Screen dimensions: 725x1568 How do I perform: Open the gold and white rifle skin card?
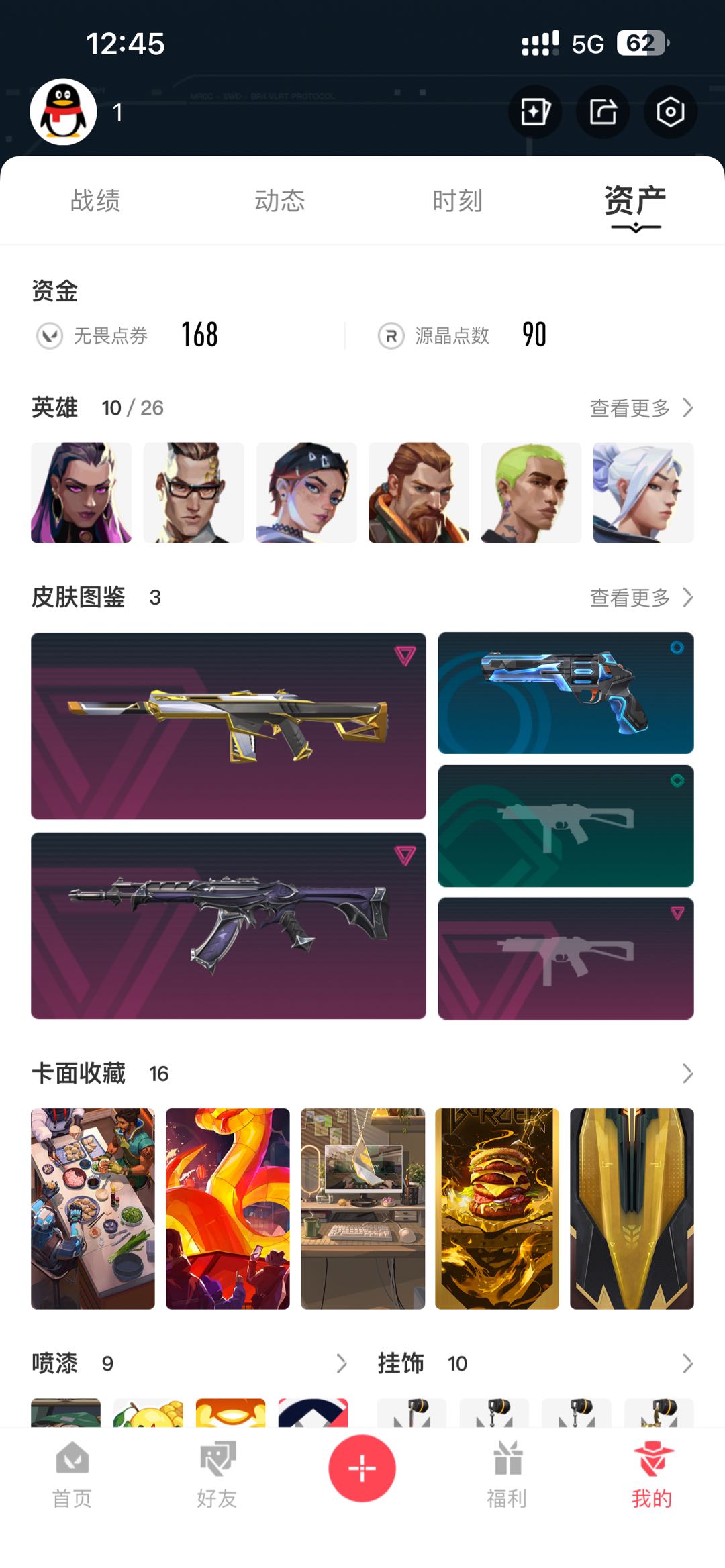[228, 725]
